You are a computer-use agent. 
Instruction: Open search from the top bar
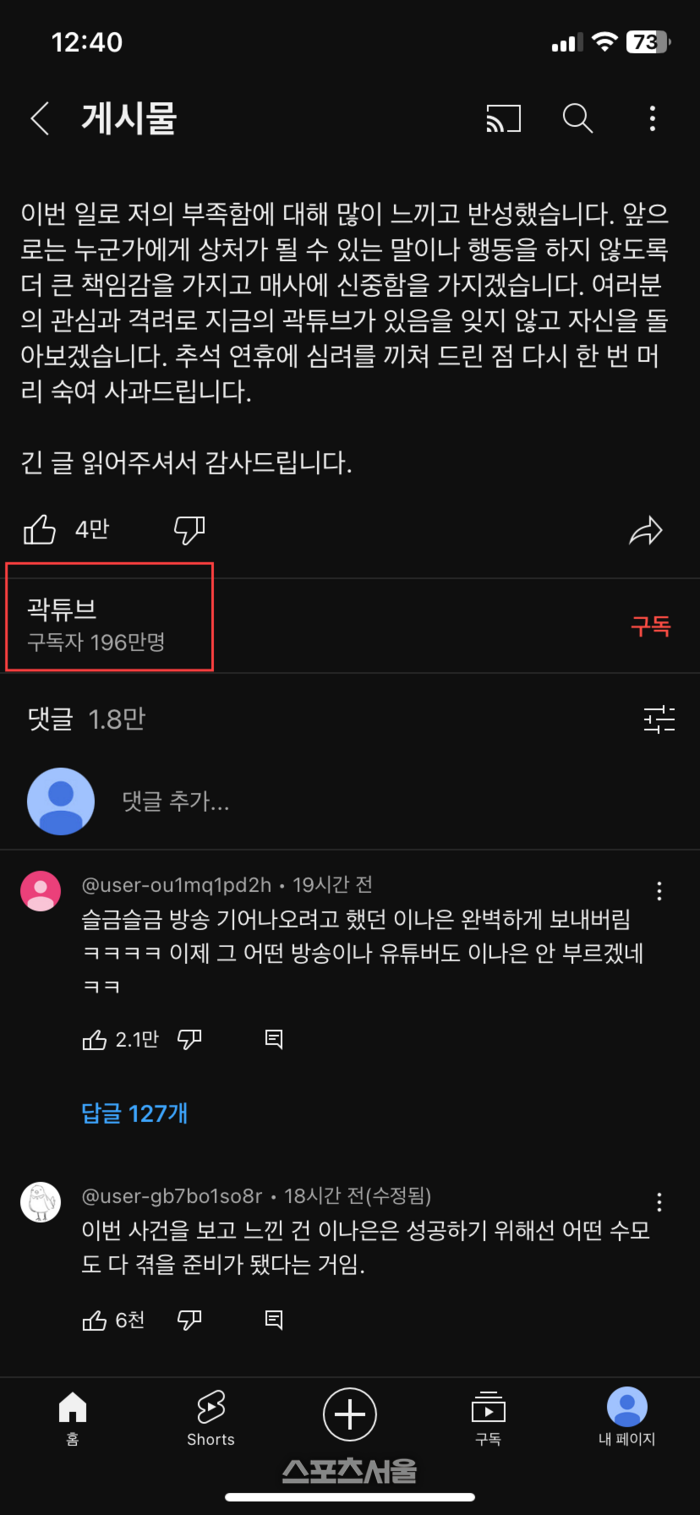[578, 119]
